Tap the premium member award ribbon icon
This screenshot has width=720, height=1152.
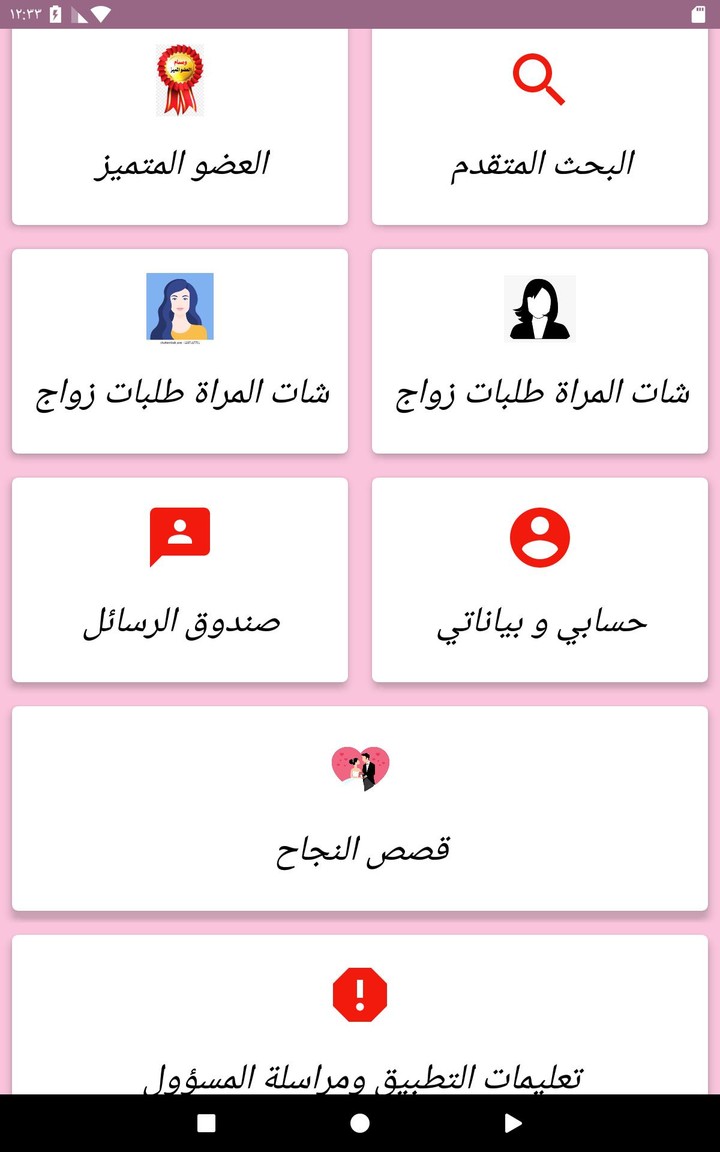click(x=180, y=77)
